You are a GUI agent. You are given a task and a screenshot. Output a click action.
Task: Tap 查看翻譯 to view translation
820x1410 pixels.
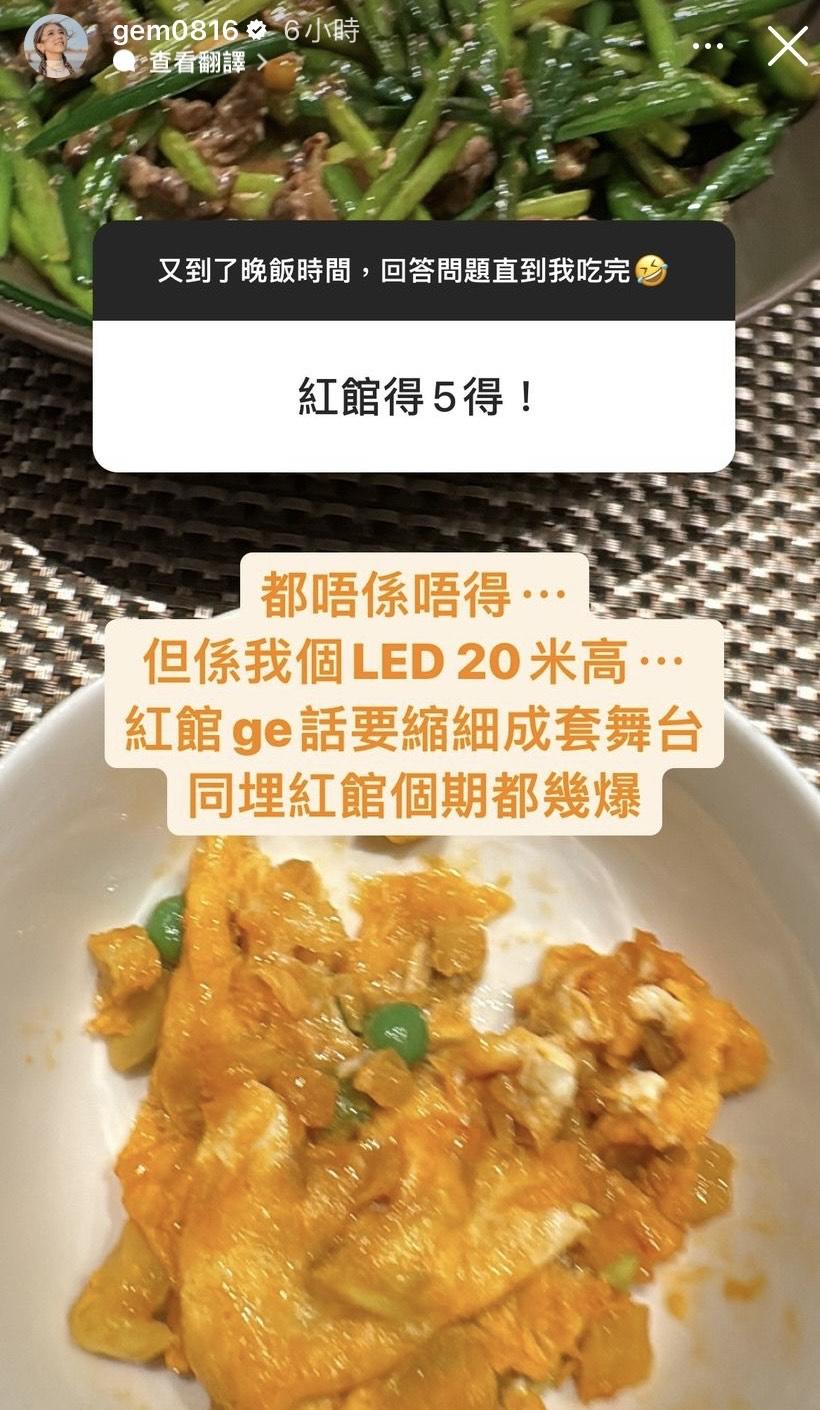196,63
